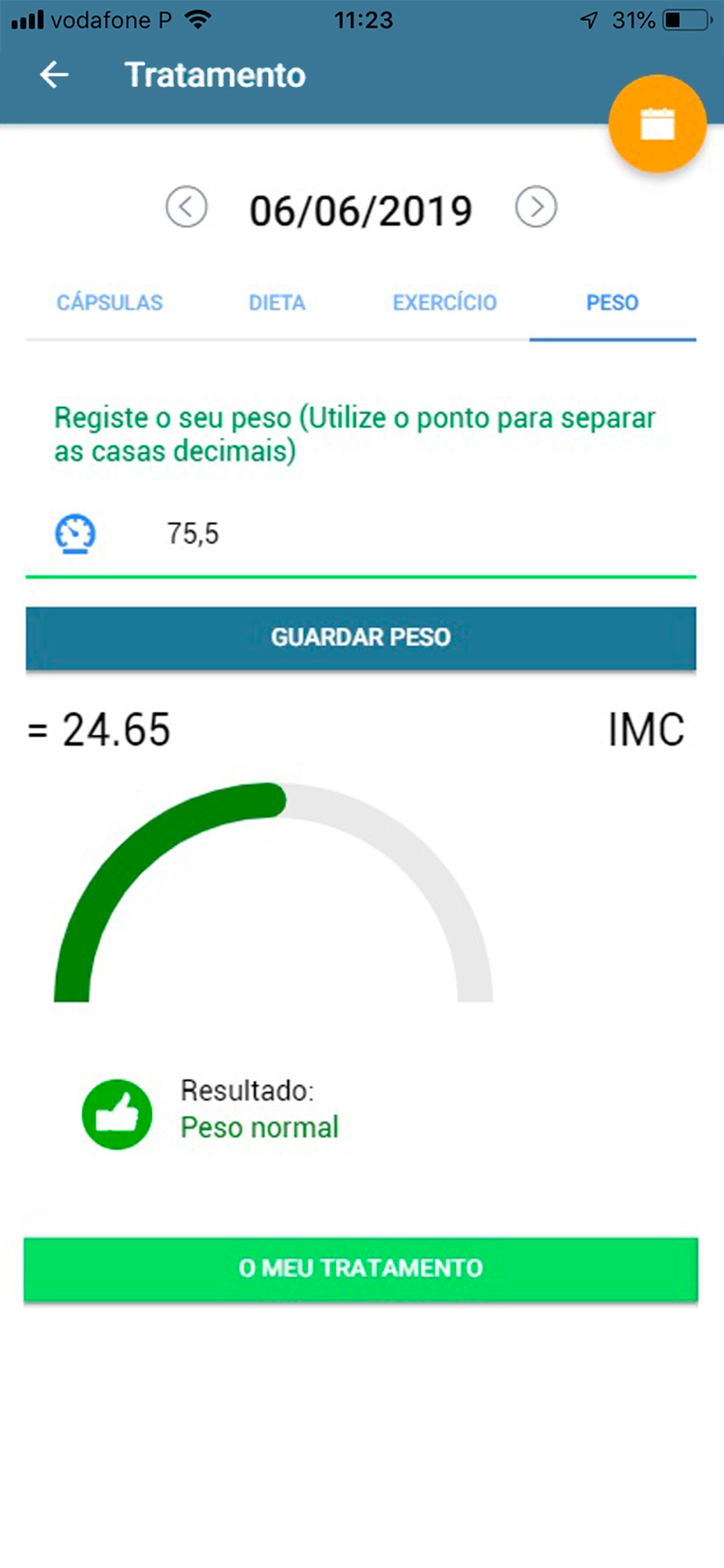
Task: Switch to the Dieta tab
Action: pos(277,303)
